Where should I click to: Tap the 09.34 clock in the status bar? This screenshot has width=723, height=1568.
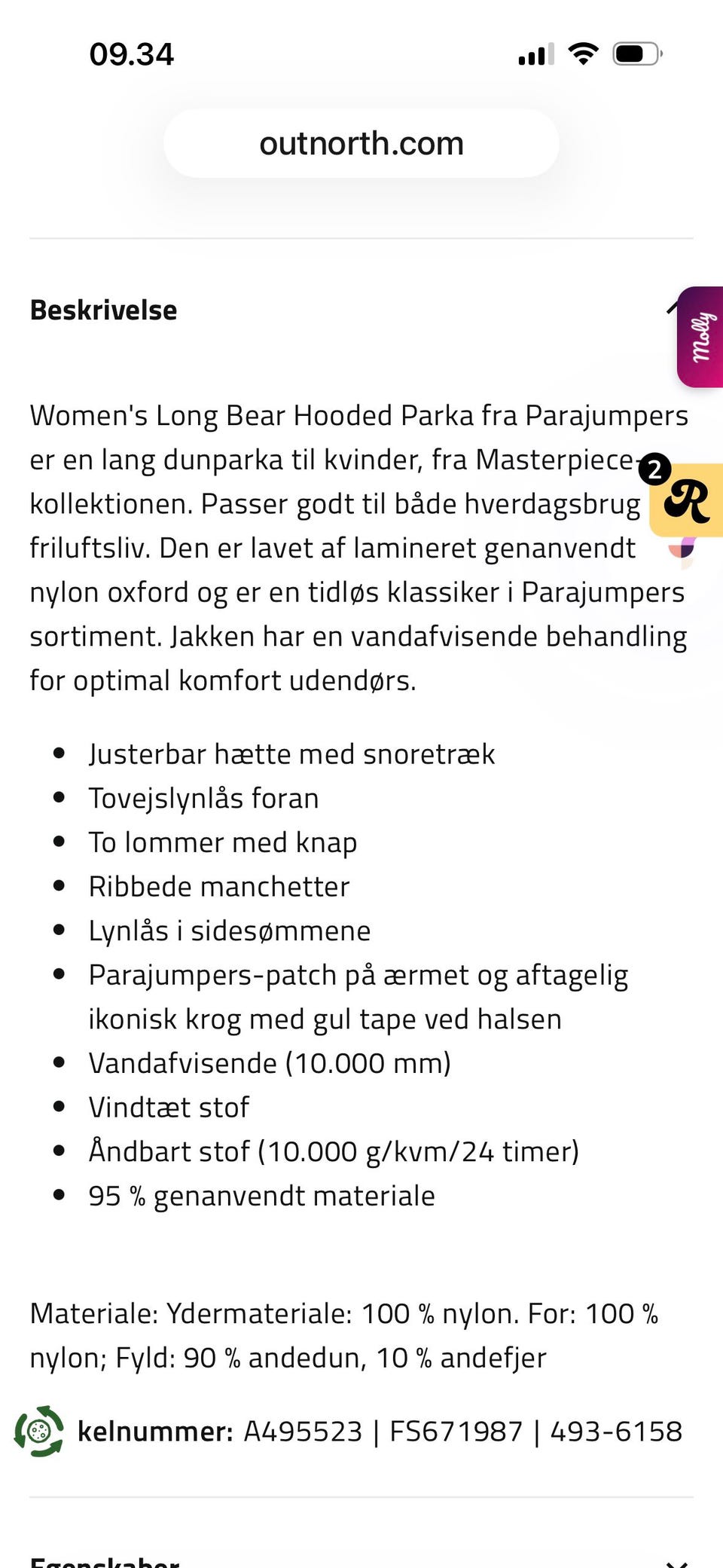132,53
